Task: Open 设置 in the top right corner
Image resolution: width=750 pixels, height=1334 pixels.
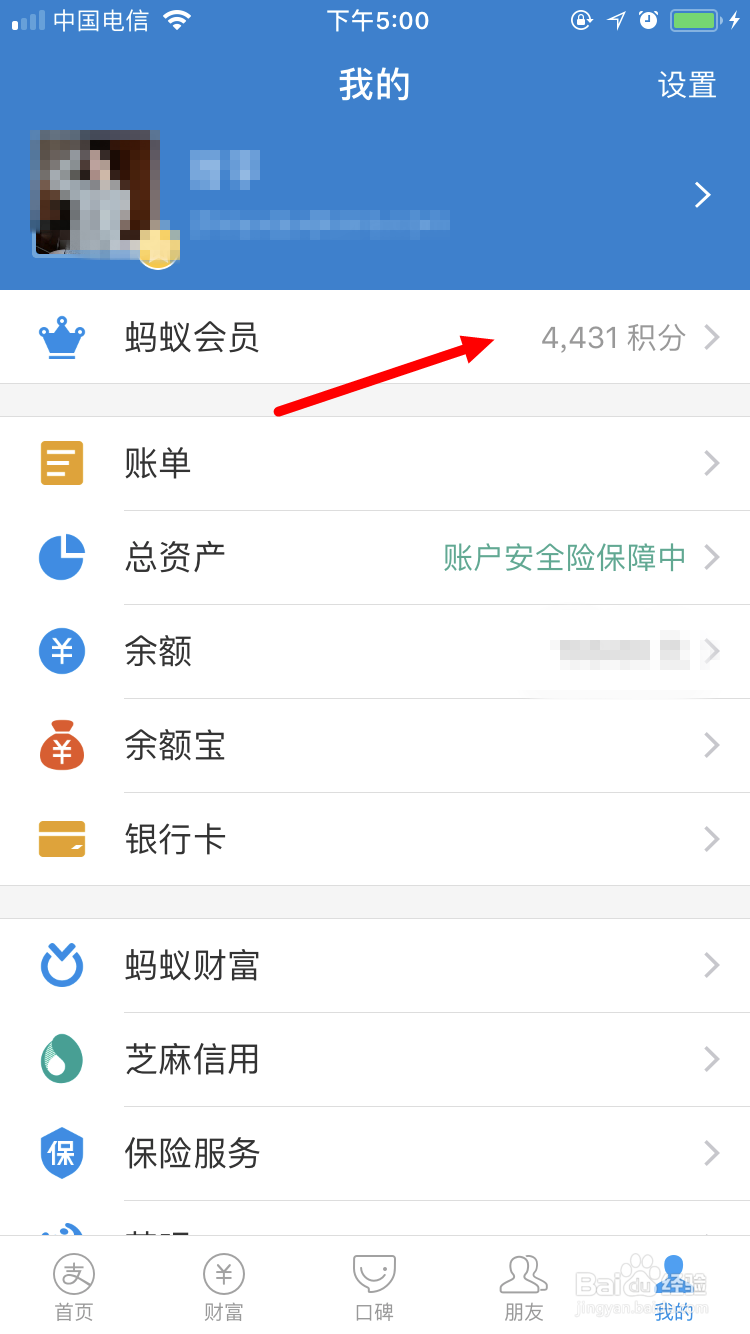Action: 687,85
